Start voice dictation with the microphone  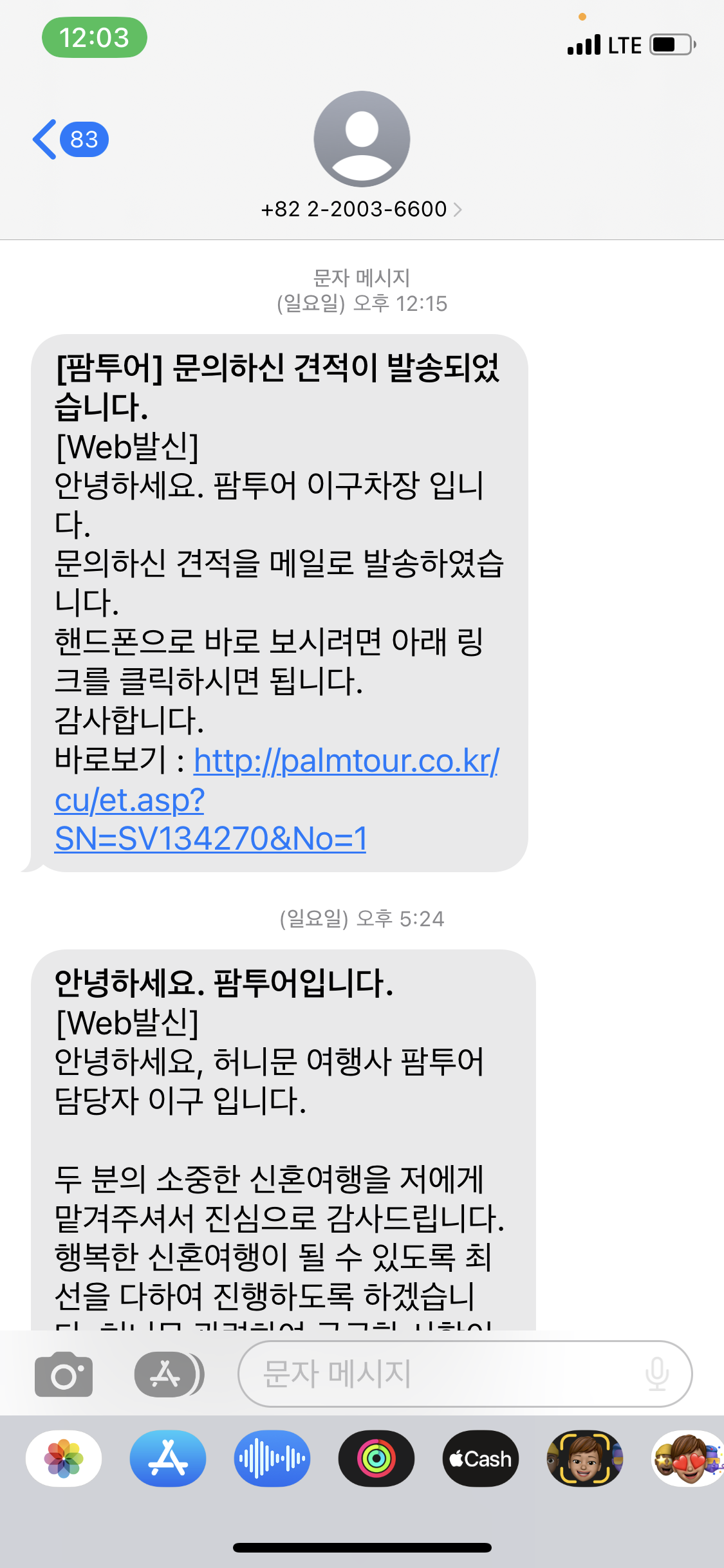tap(656, 1374)
